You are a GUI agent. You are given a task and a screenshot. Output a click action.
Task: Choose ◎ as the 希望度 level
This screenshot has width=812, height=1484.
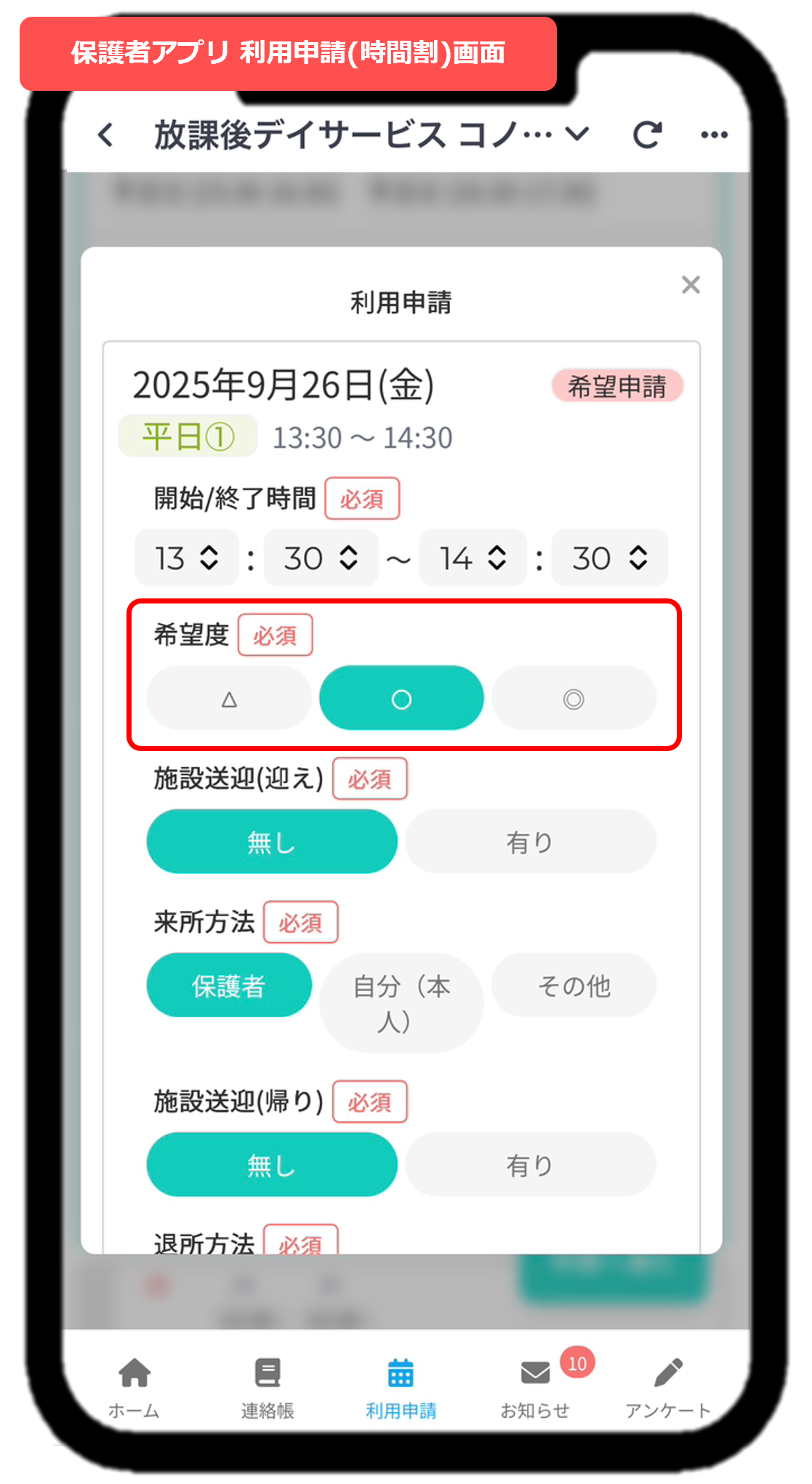574,698
